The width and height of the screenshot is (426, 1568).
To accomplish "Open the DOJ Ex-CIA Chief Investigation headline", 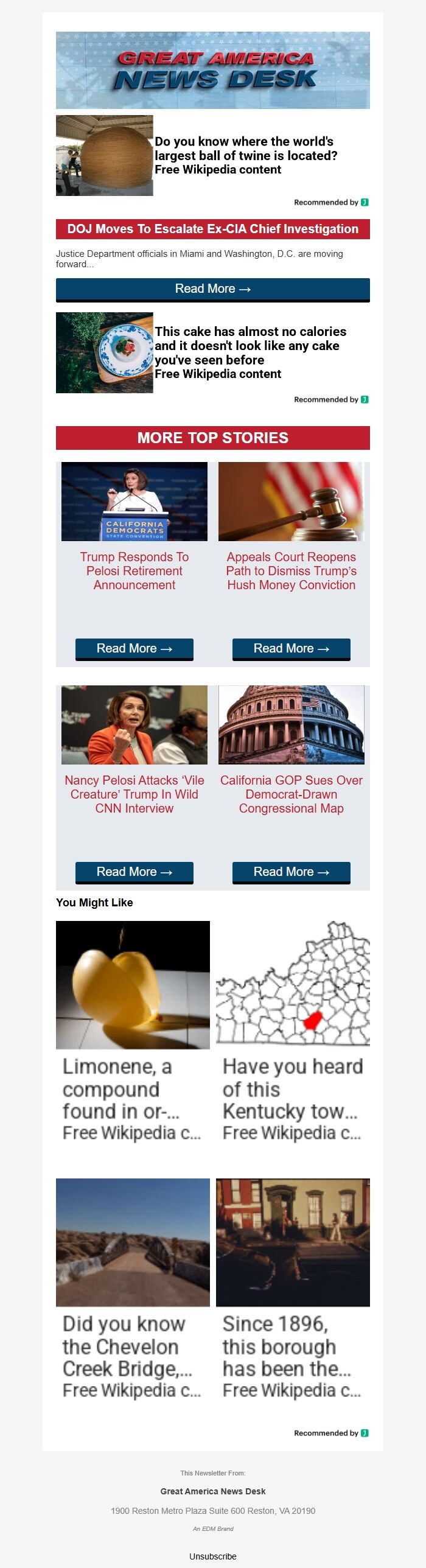I will pyautogui.click(x=212, y=229).
